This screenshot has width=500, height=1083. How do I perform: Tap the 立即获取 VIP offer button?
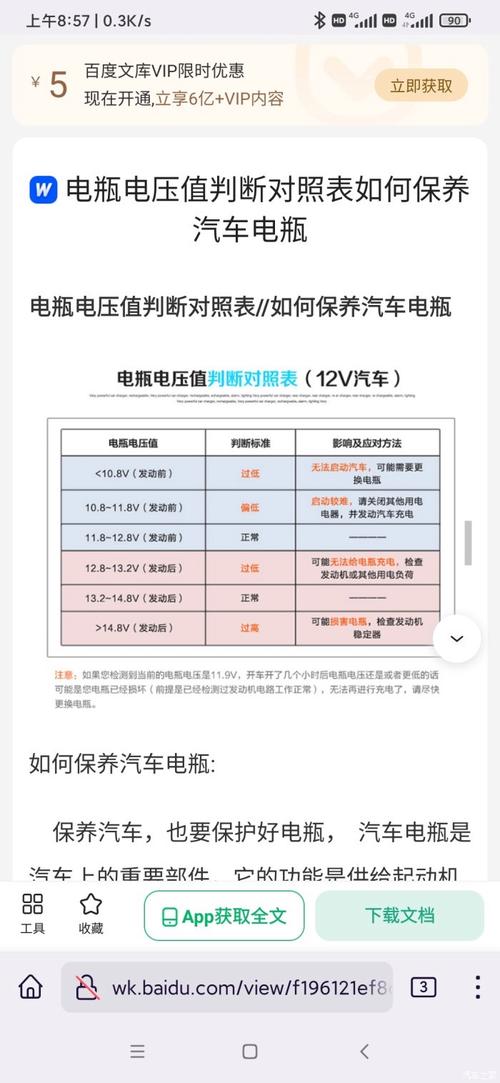point(421,86)
